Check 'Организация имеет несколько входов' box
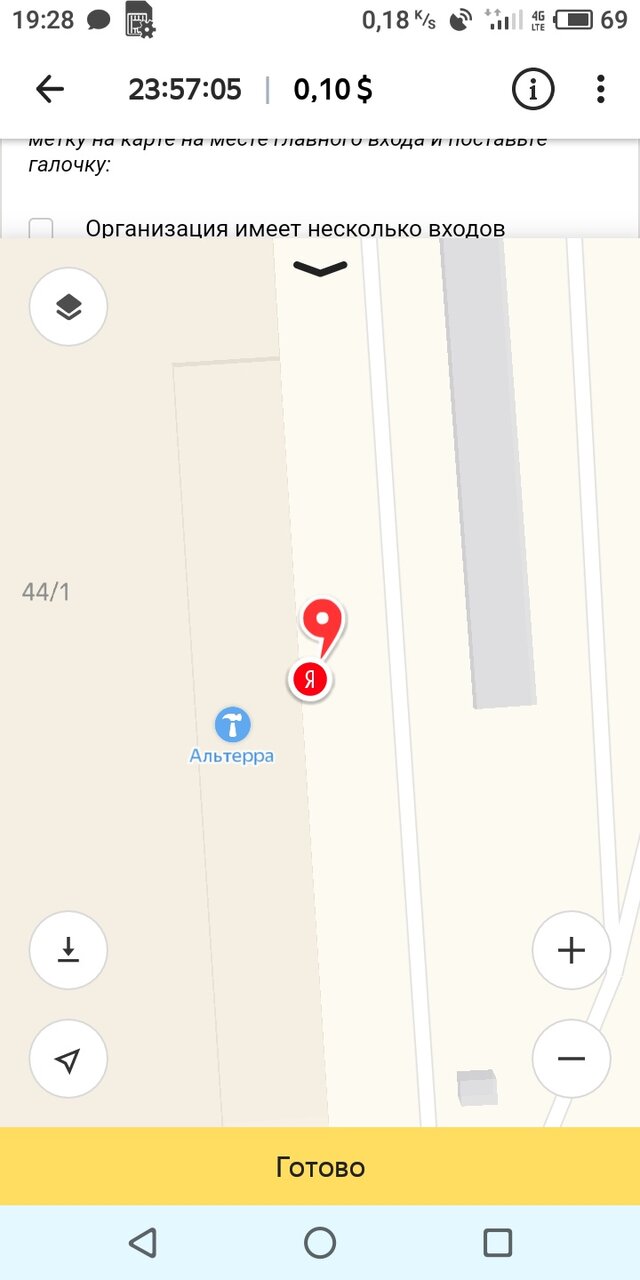Screen dimensions: 640x1280 [41, 229]
